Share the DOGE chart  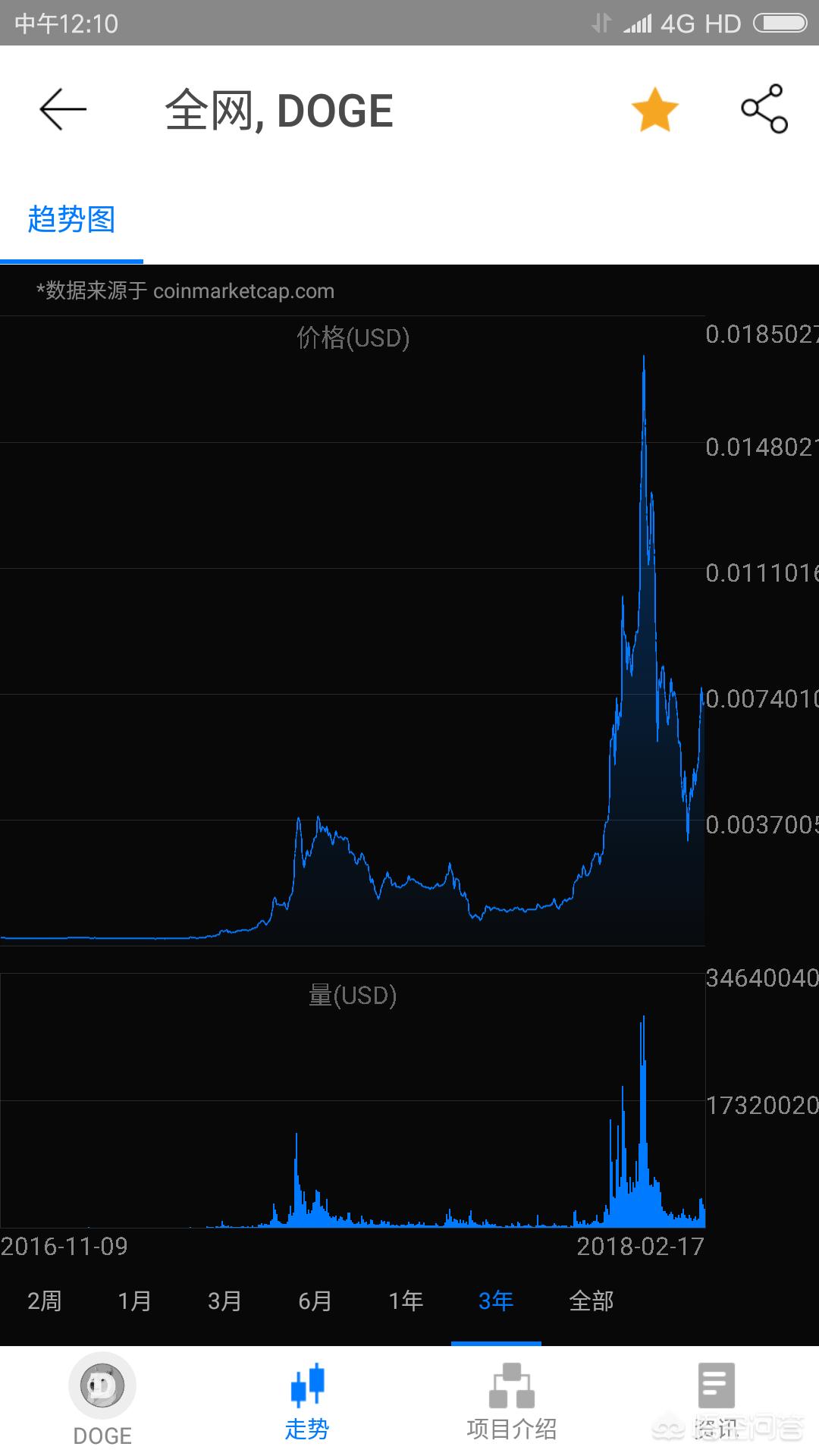764,109
